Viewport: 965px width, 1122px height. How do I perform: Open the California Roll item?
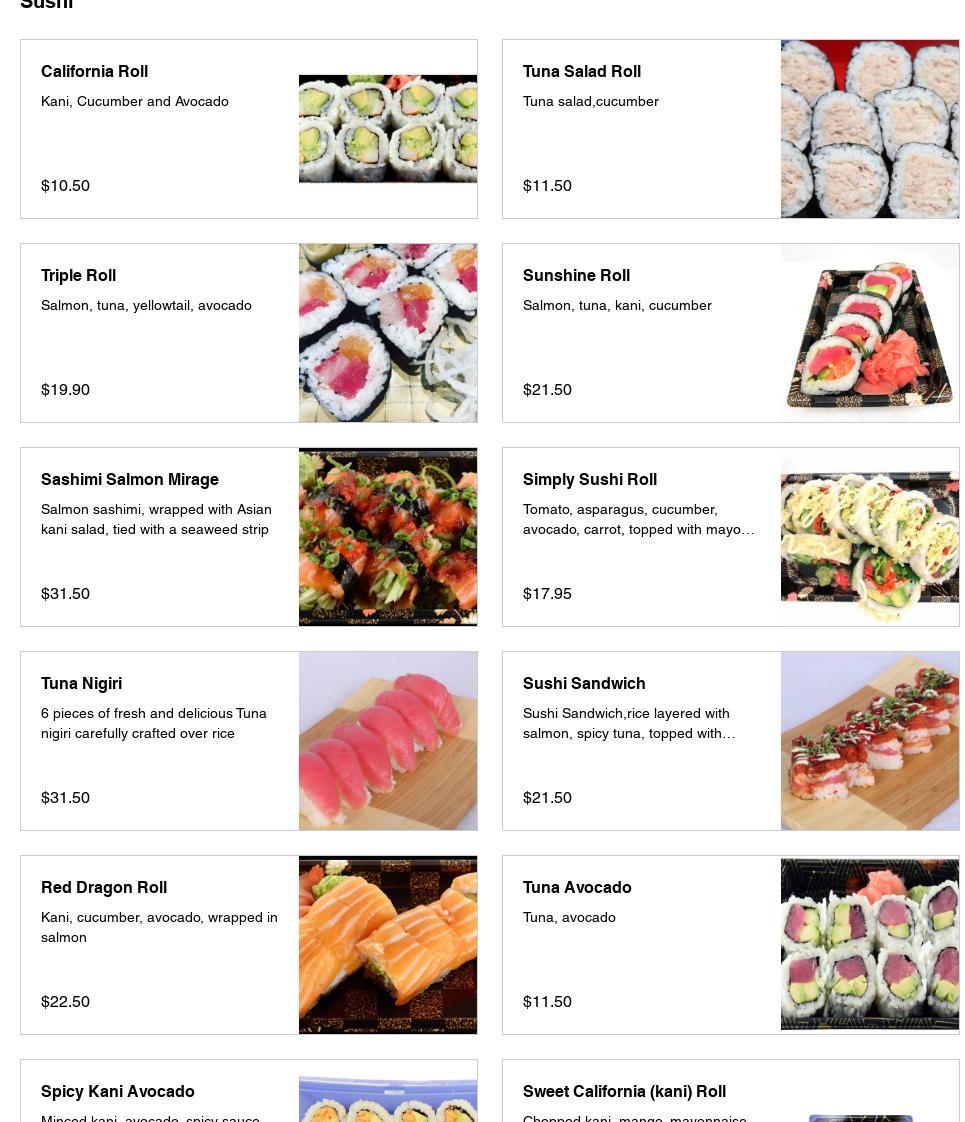(249, 129)
